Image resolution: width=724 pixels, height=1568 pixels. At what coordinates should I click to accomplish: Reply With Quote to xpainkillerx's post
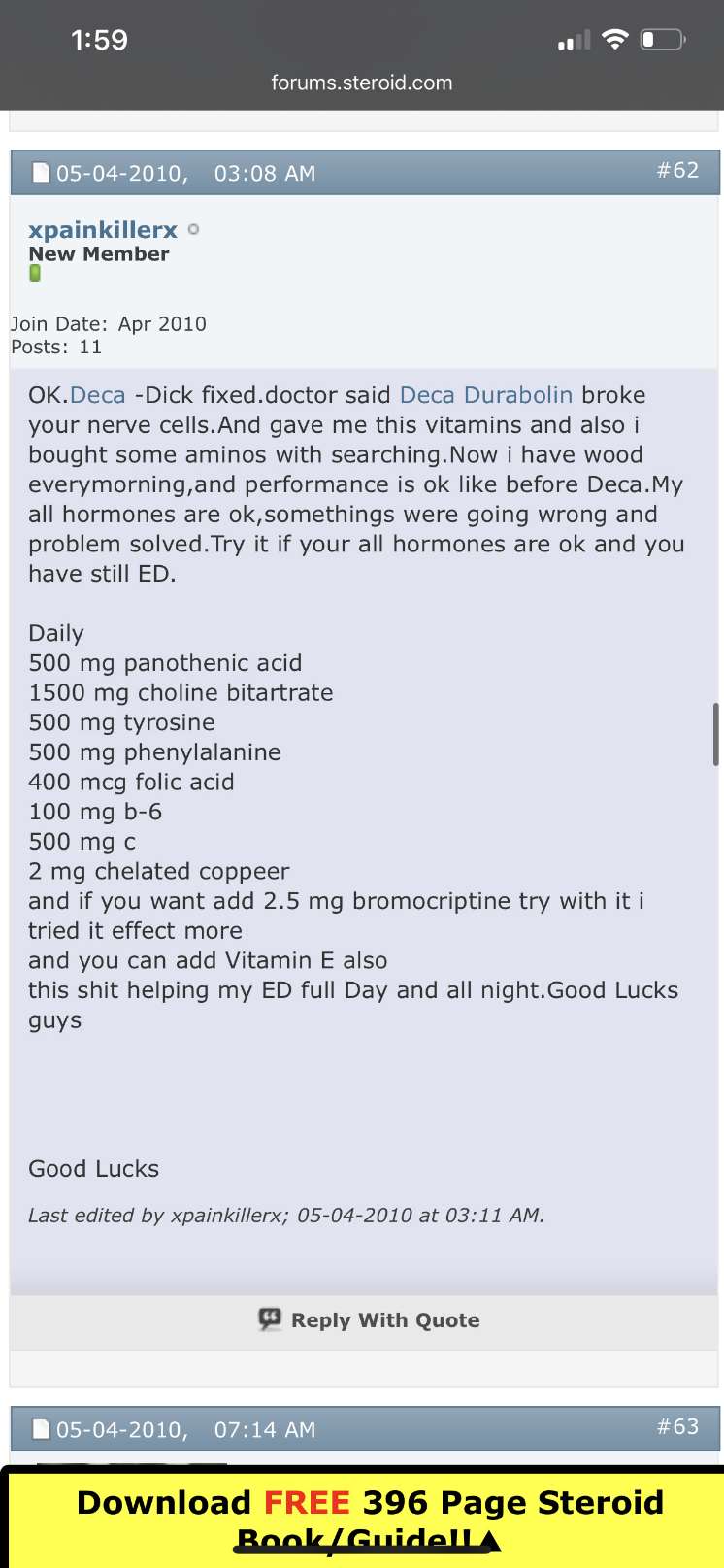[369, 1320]
